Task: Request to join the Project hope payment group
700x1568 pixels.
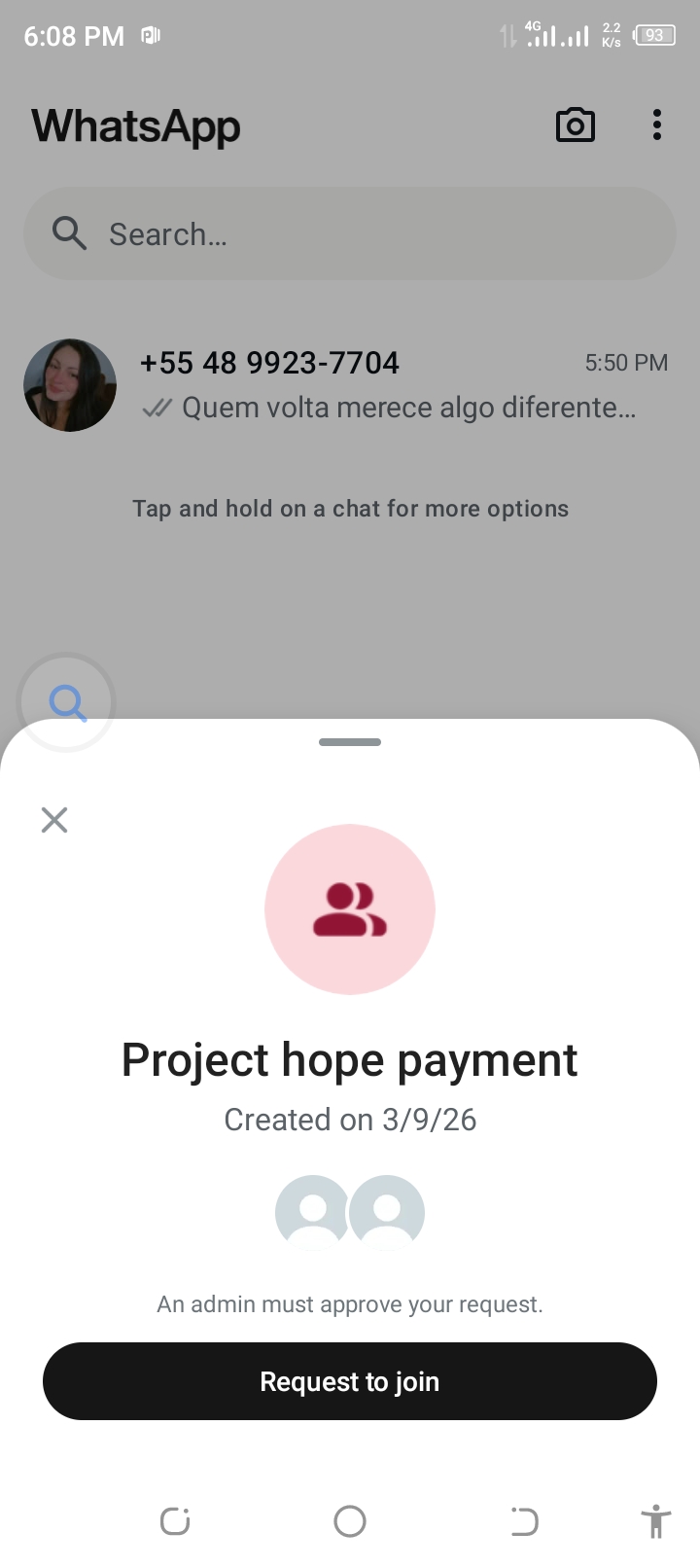Action: coord(350,1381)
